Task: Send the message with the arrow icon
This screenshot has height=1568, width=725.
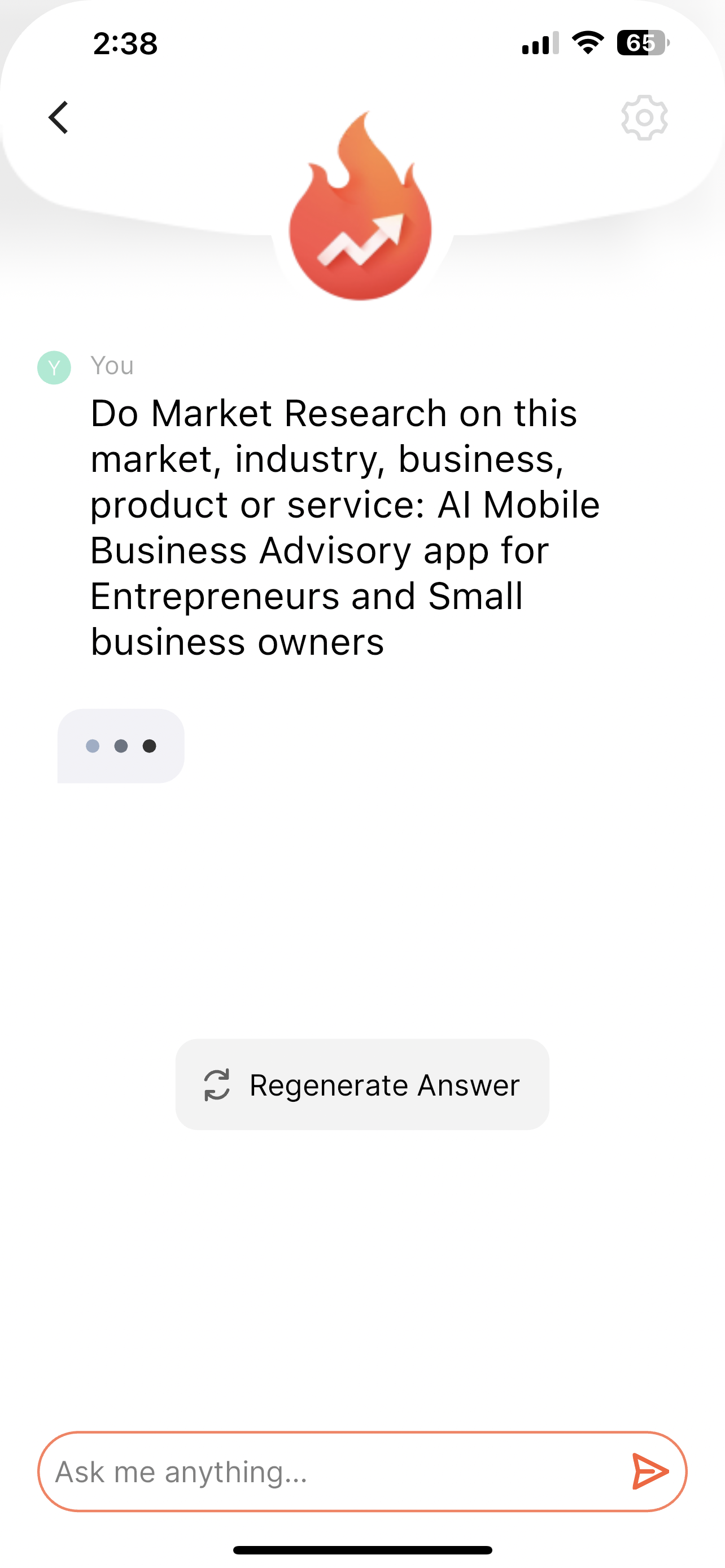Action: (649, 1472)
